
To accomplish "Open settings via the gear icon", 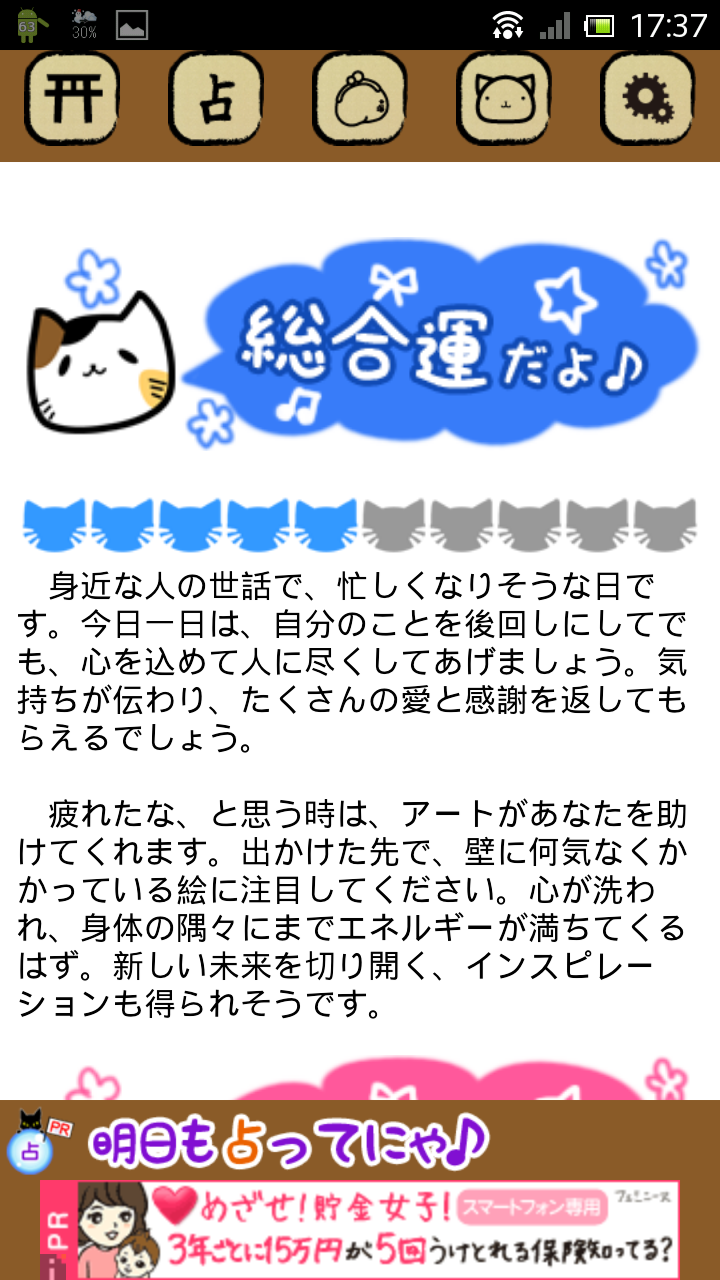I will pyautogui.click(x=647, y=99).
